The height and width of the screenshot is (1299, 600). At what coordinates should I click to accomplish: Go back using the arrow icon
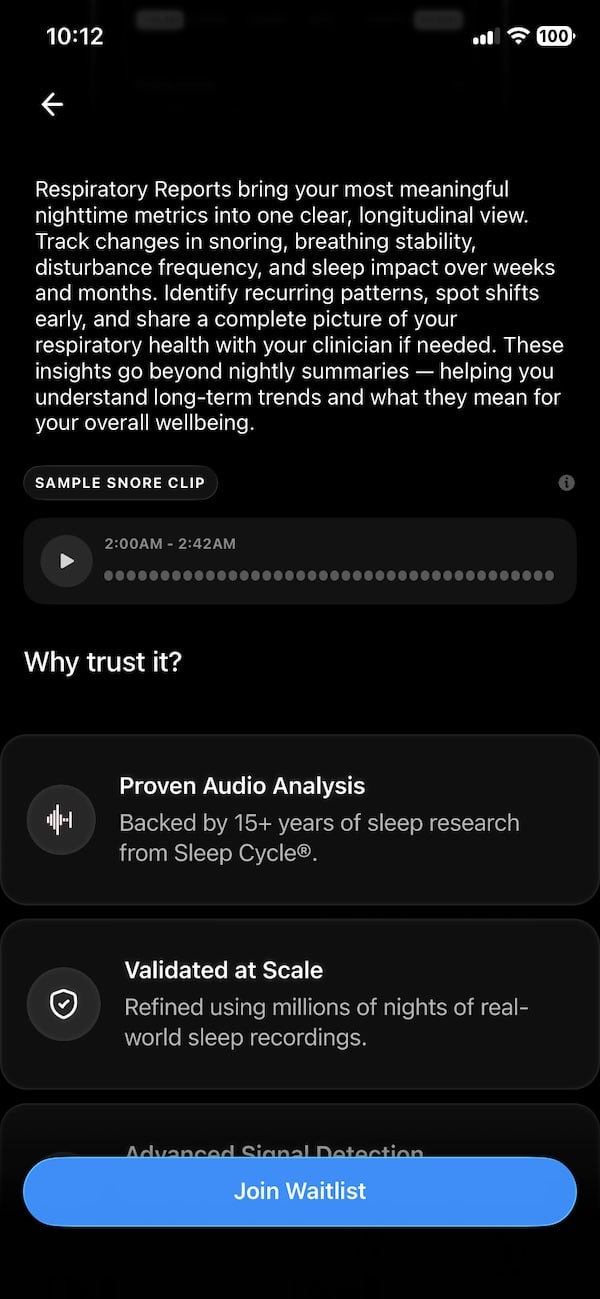52,104
